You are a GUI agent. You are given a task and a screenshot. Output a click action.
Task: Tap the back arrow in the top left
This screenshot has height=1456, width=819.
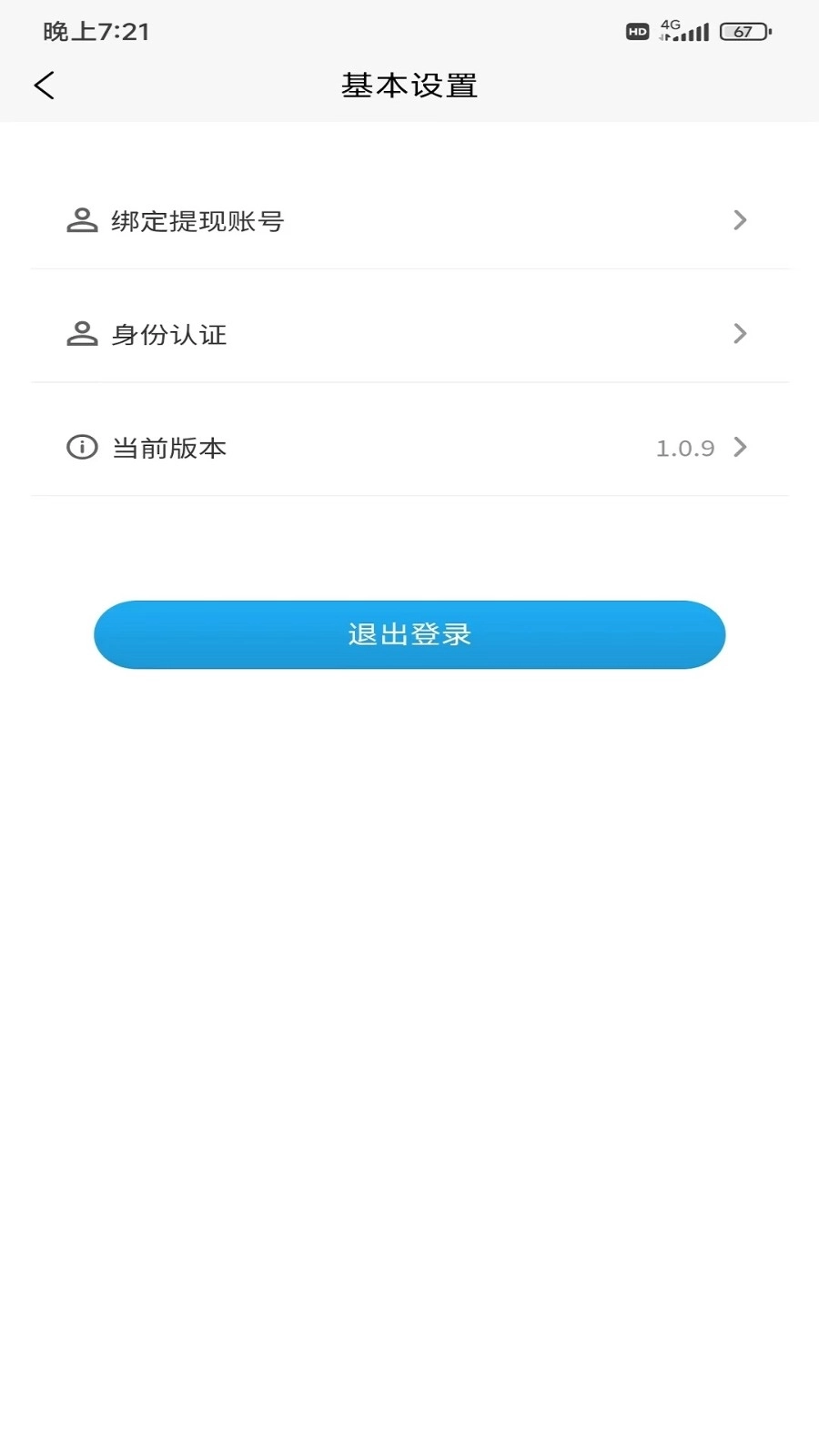pos(43,85)
